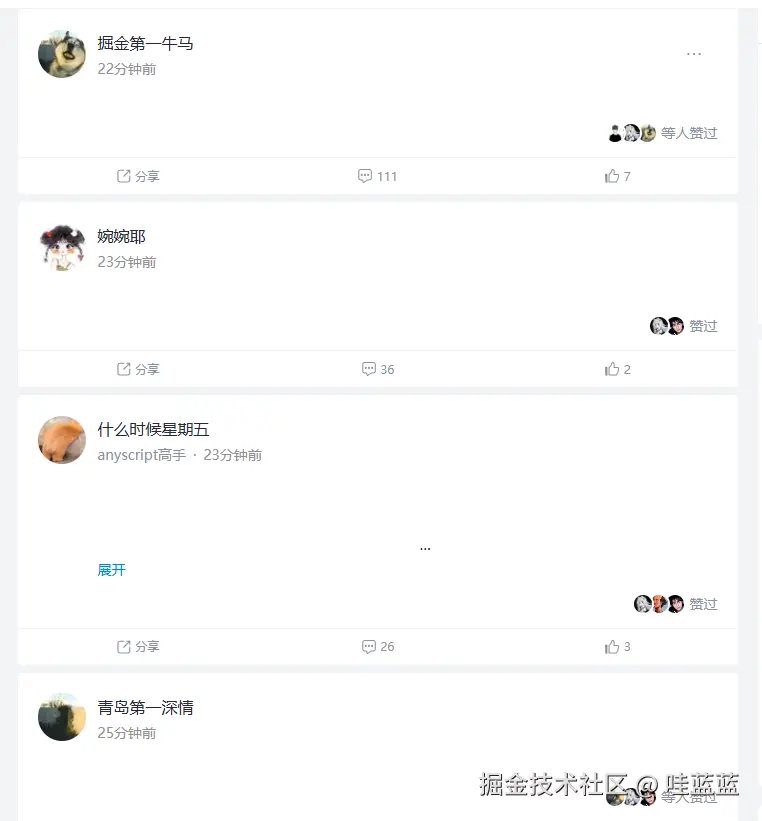Like the post by 掘金第一牛马
Viewport: 762px width, 821px height.
pos(617,176)
